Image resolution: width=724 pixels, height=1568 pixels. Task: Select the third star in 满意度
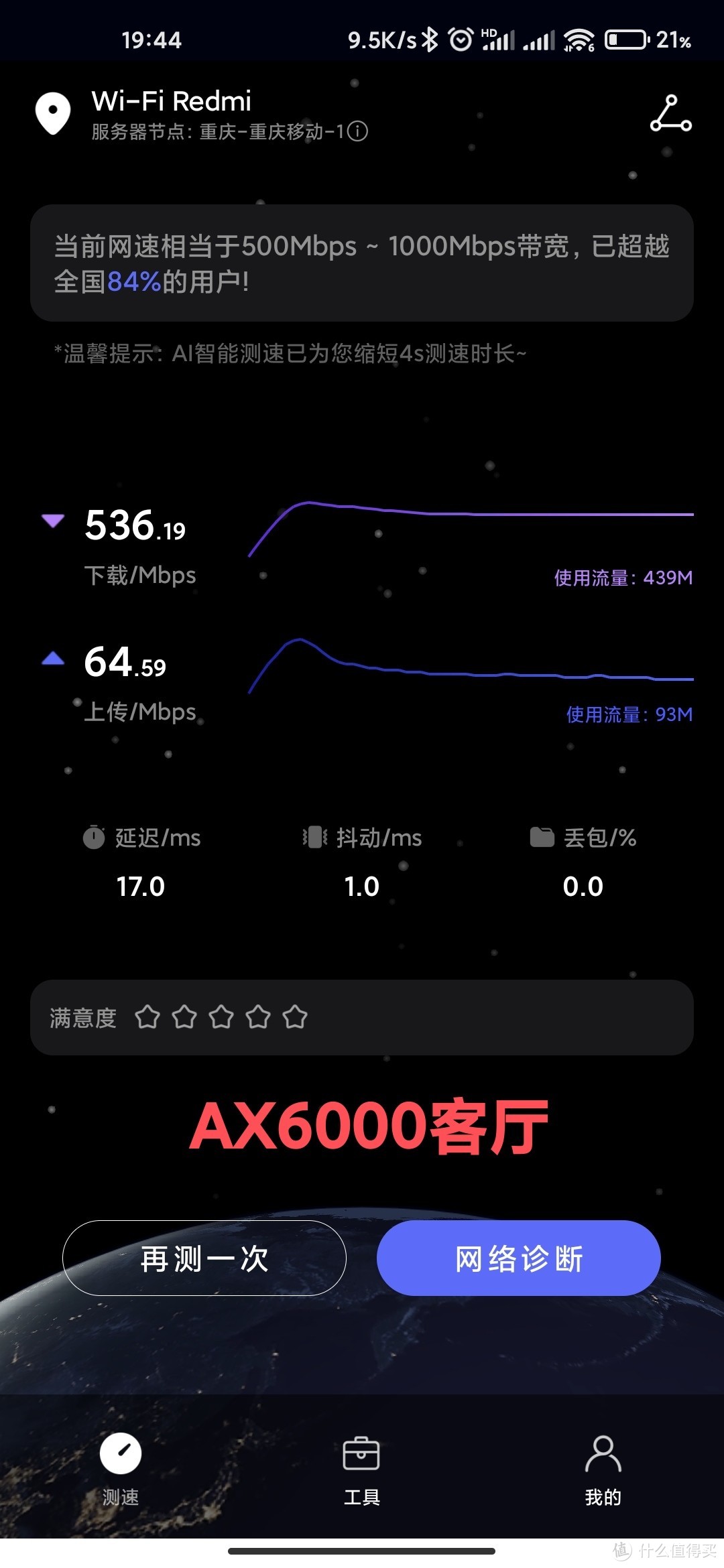(223, 1017)
